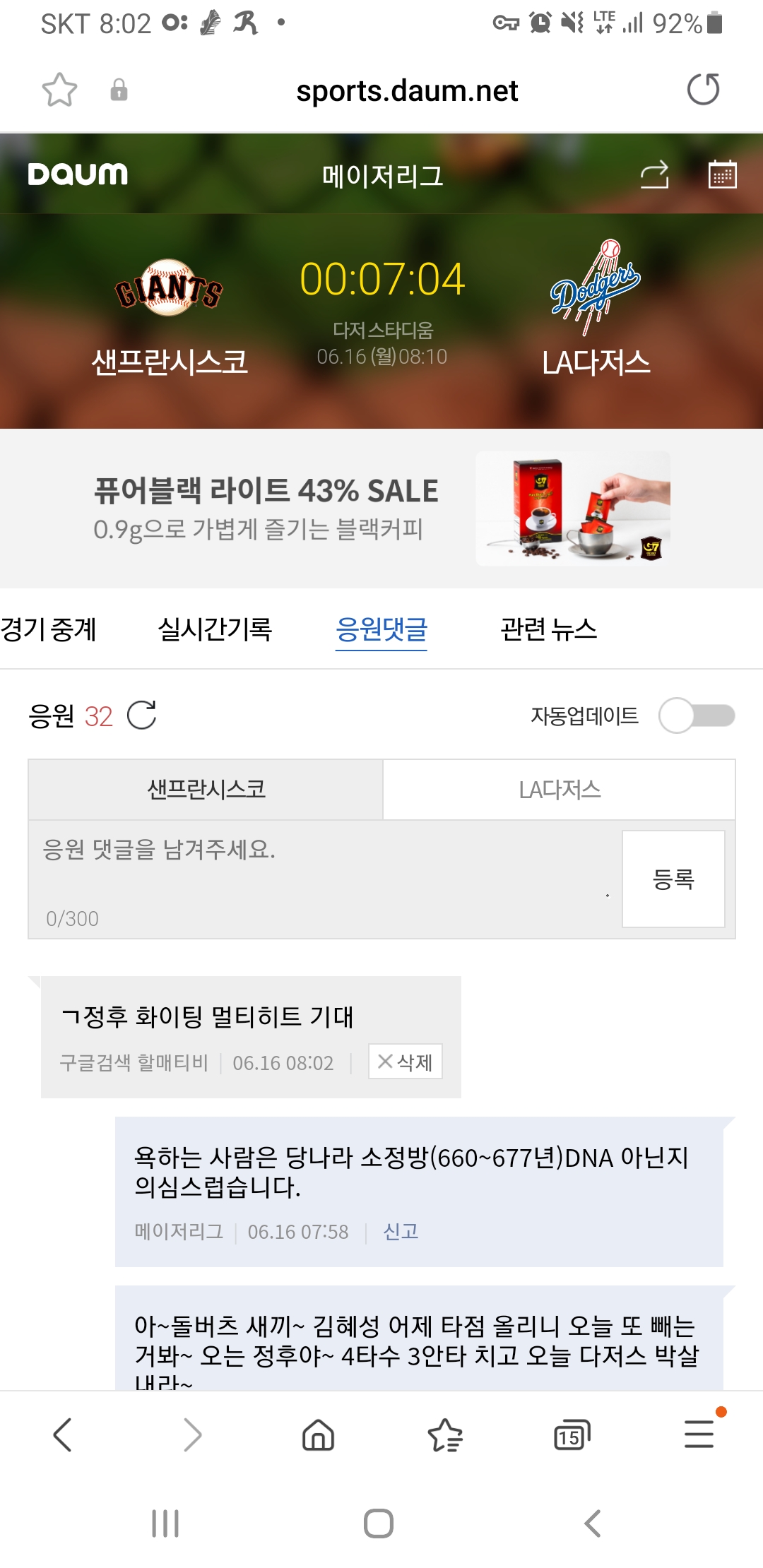Viewport: 763px width, 1568px height.
Task: Delete the 화이팅 멀티히트 기대 comment
Action: [406, 1062]
